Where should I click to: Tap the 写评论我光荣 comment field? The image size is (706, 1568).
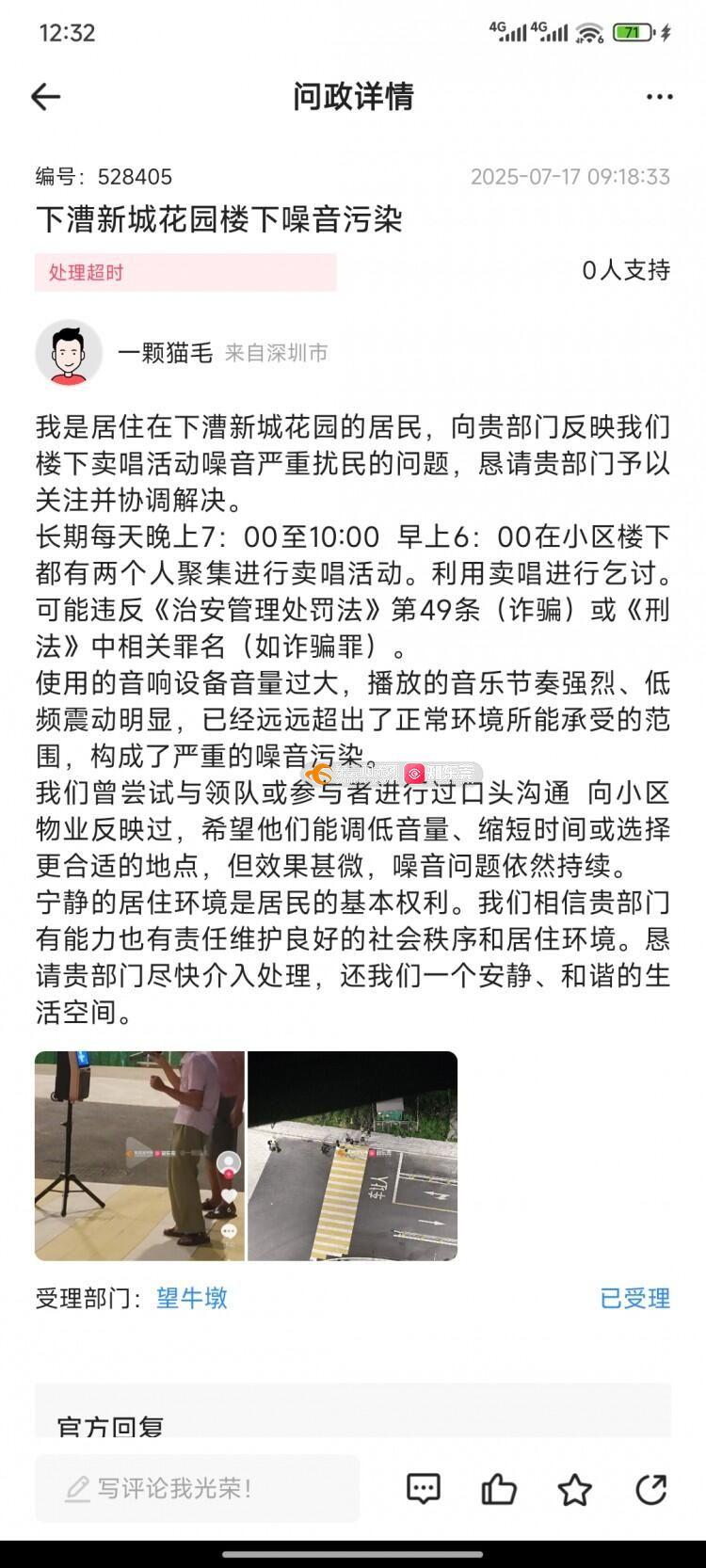click(x=198, y=1488)
